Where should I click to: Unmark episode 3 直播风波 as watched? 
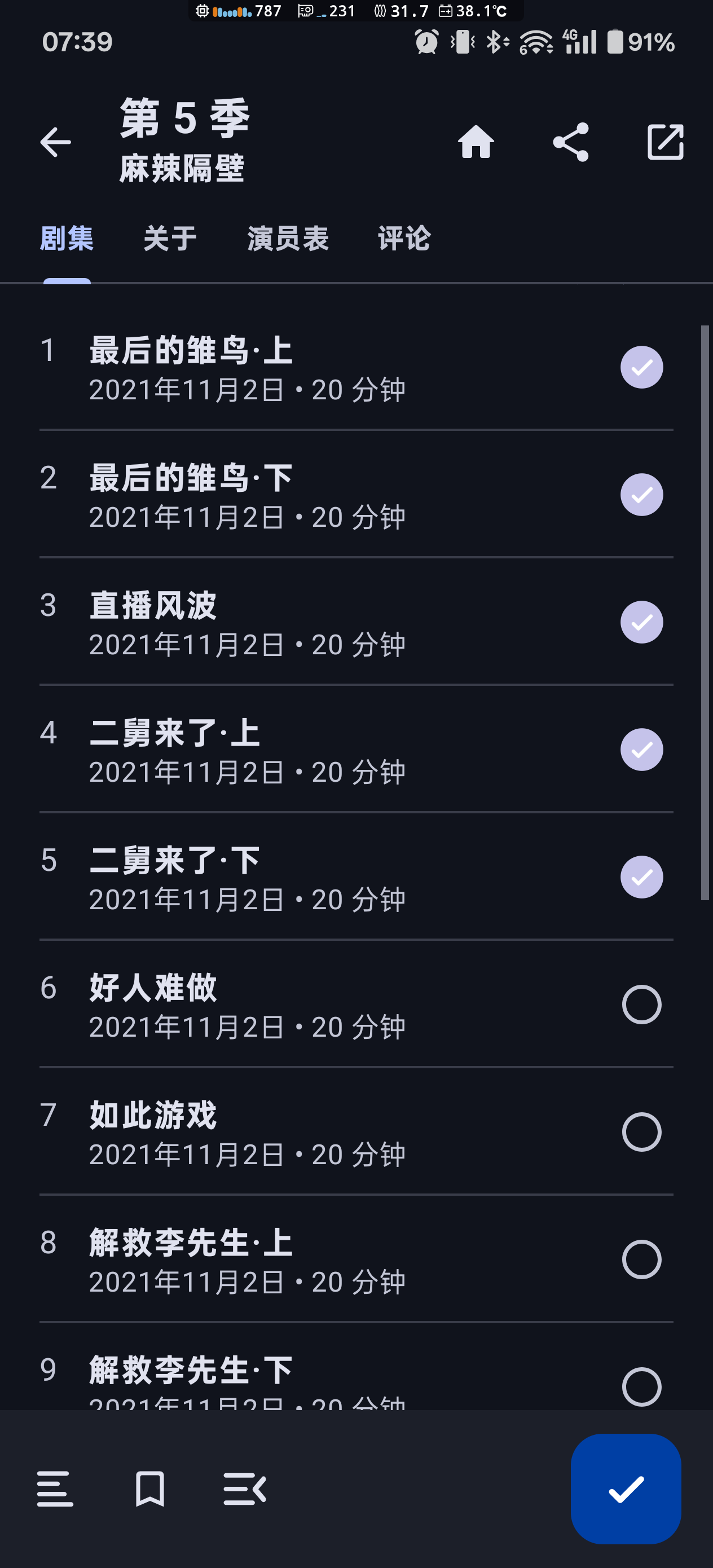(641, 622)
